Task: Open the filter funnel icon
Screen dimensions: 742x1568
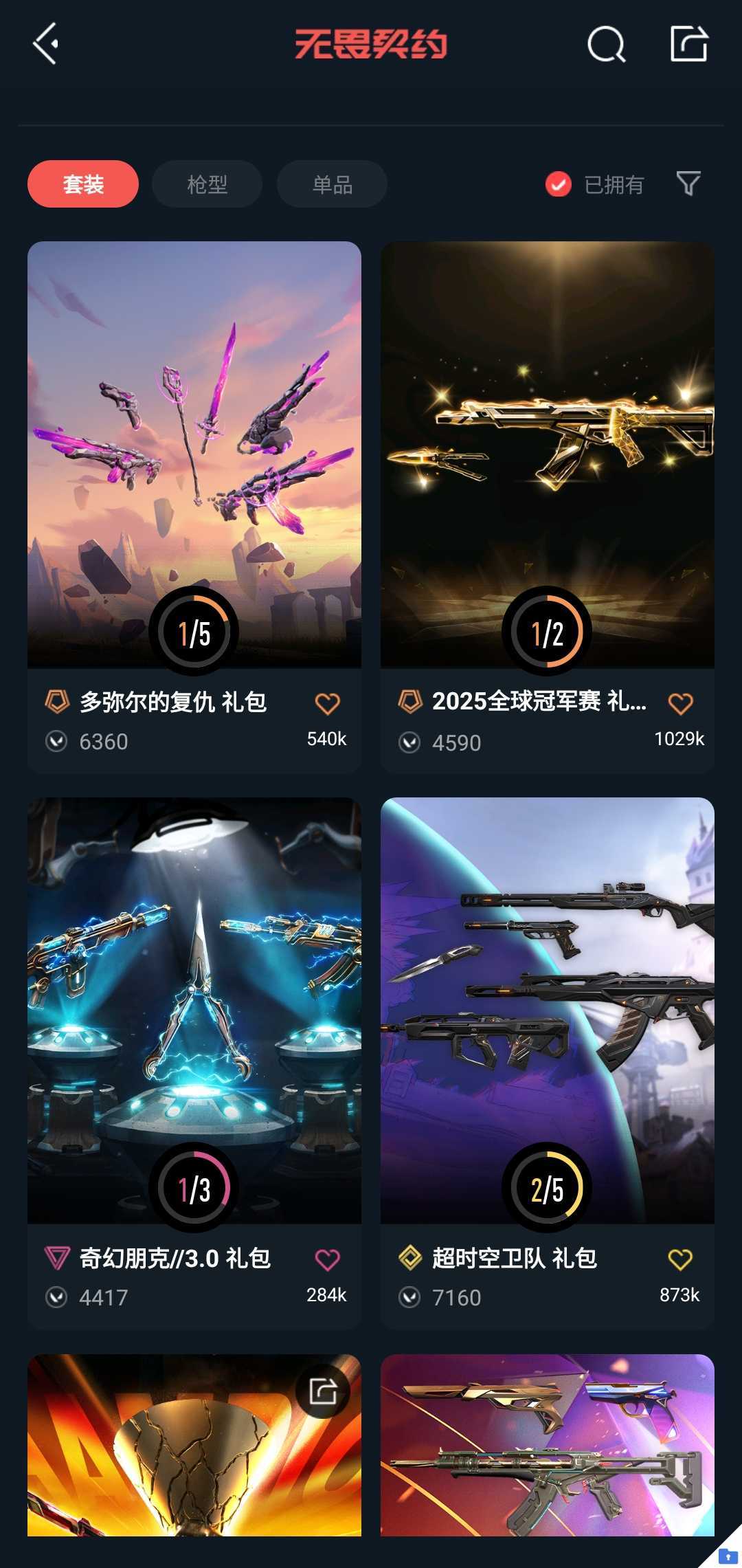Action: (688, 184)
